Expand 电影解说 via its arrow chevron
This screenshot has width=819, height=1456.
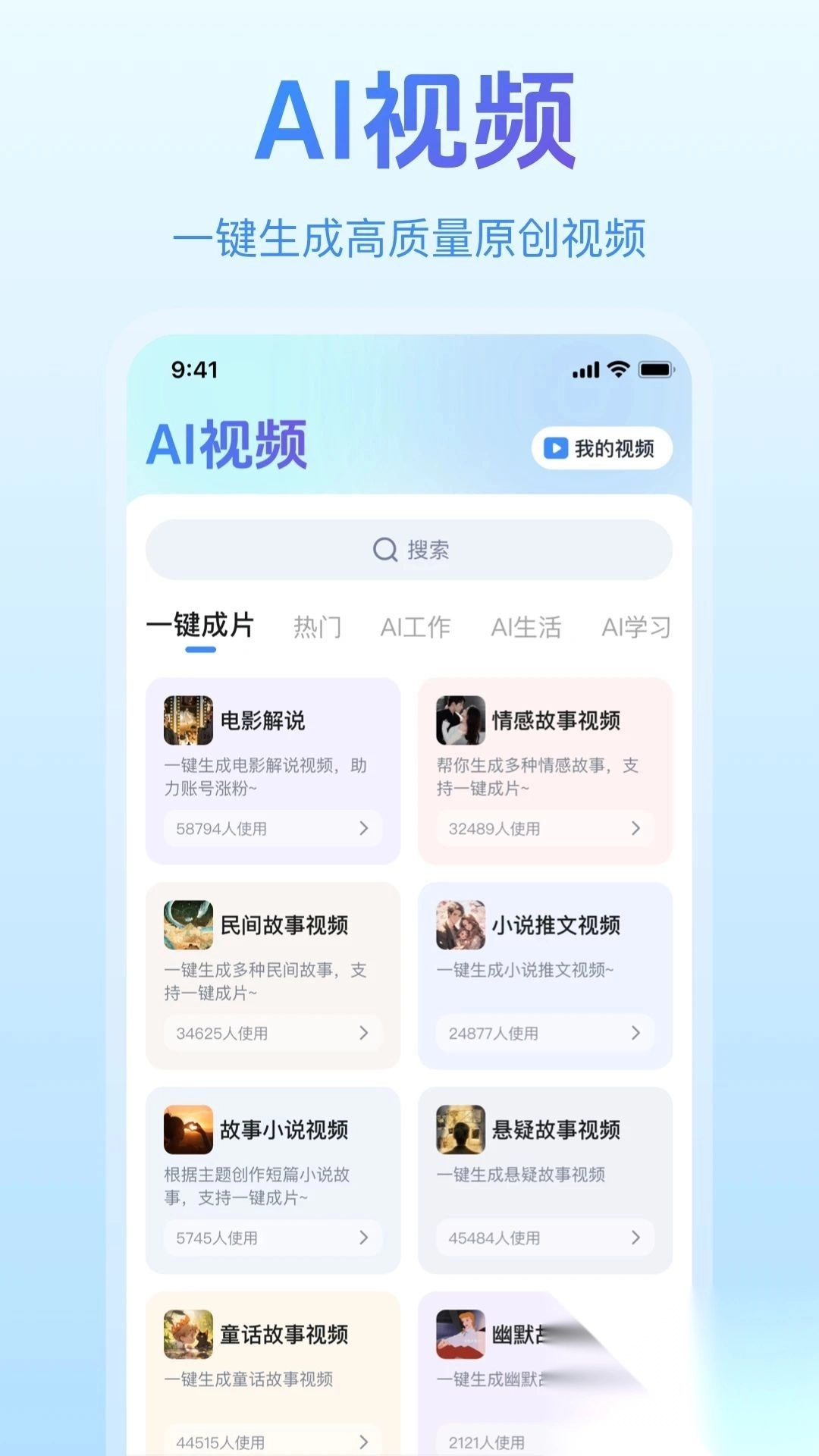tap(362, 829)
